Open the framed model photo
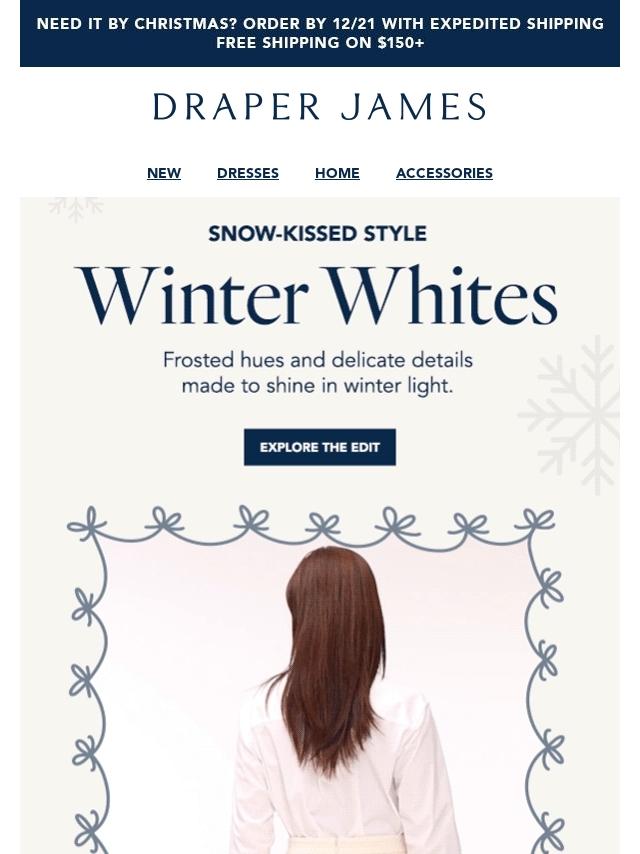The width and height of the screenshot is (640, 854). point(316,681)
